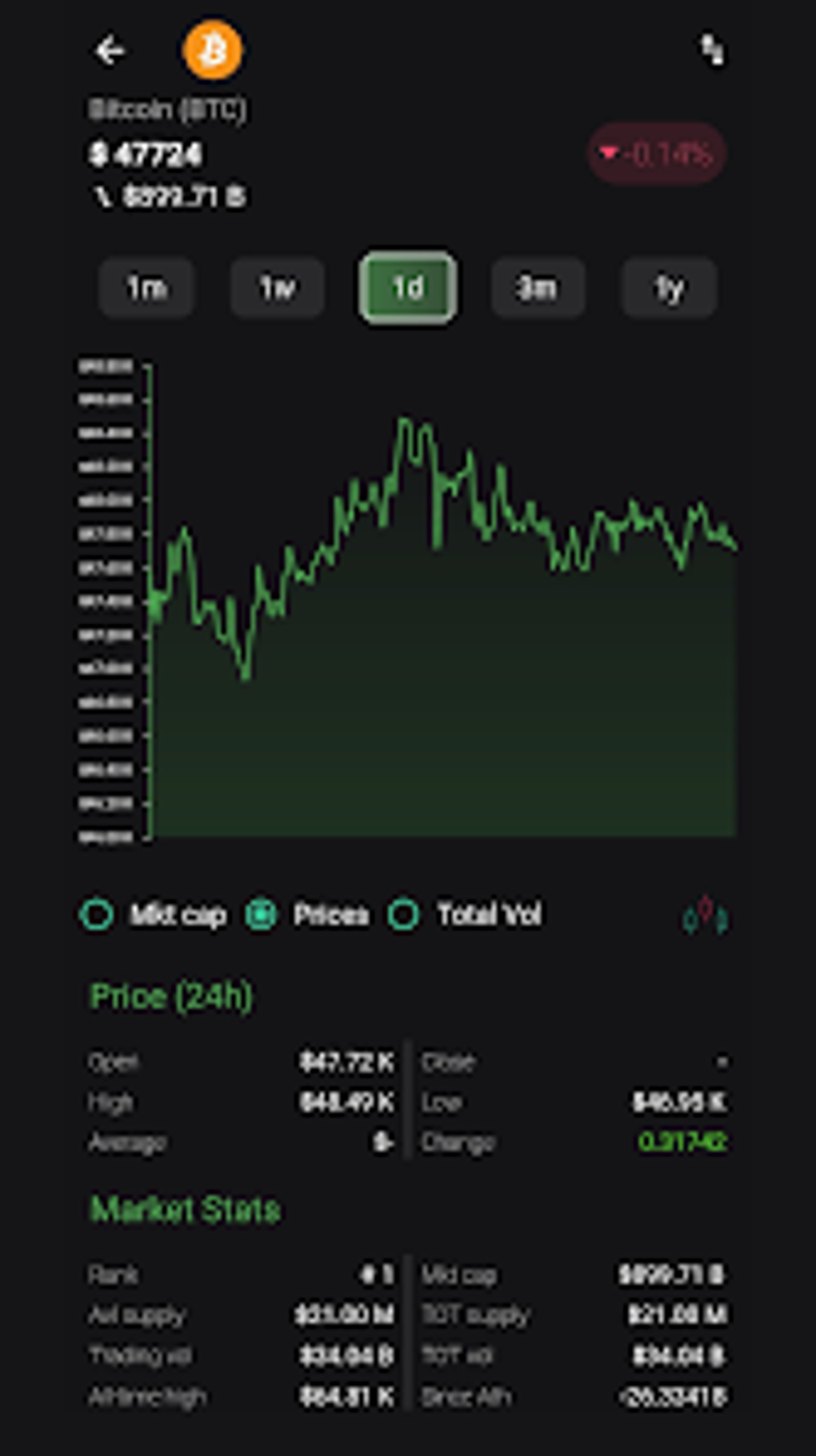Switch chart range to 1m

(x=146, y=287)
